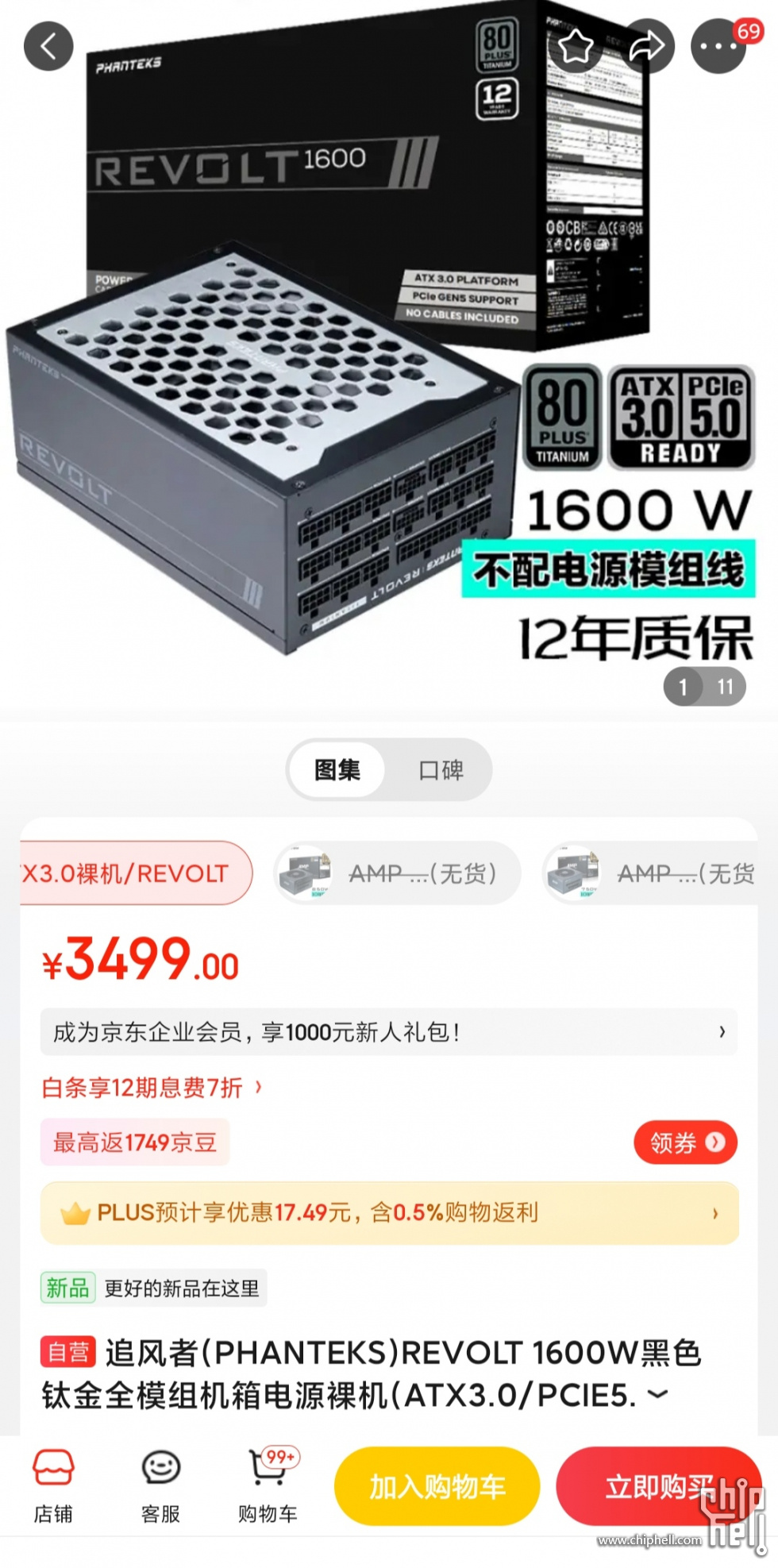This screenshot has width=778, height=1568.
Task: Switch to the 口碑 tab
Action: (x=441, y=769)
